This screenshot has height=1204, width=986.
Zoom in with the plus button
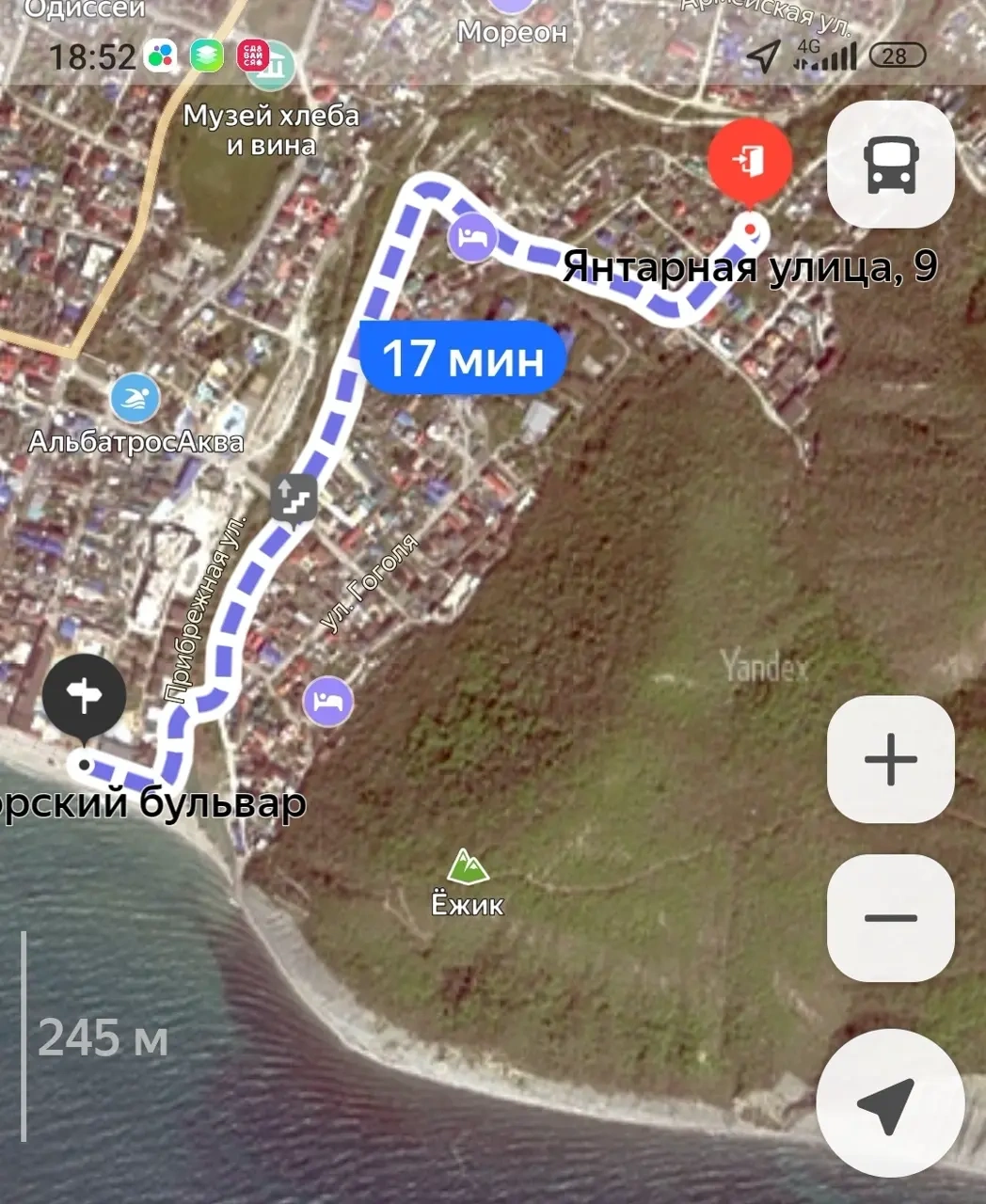pos(890,759)
